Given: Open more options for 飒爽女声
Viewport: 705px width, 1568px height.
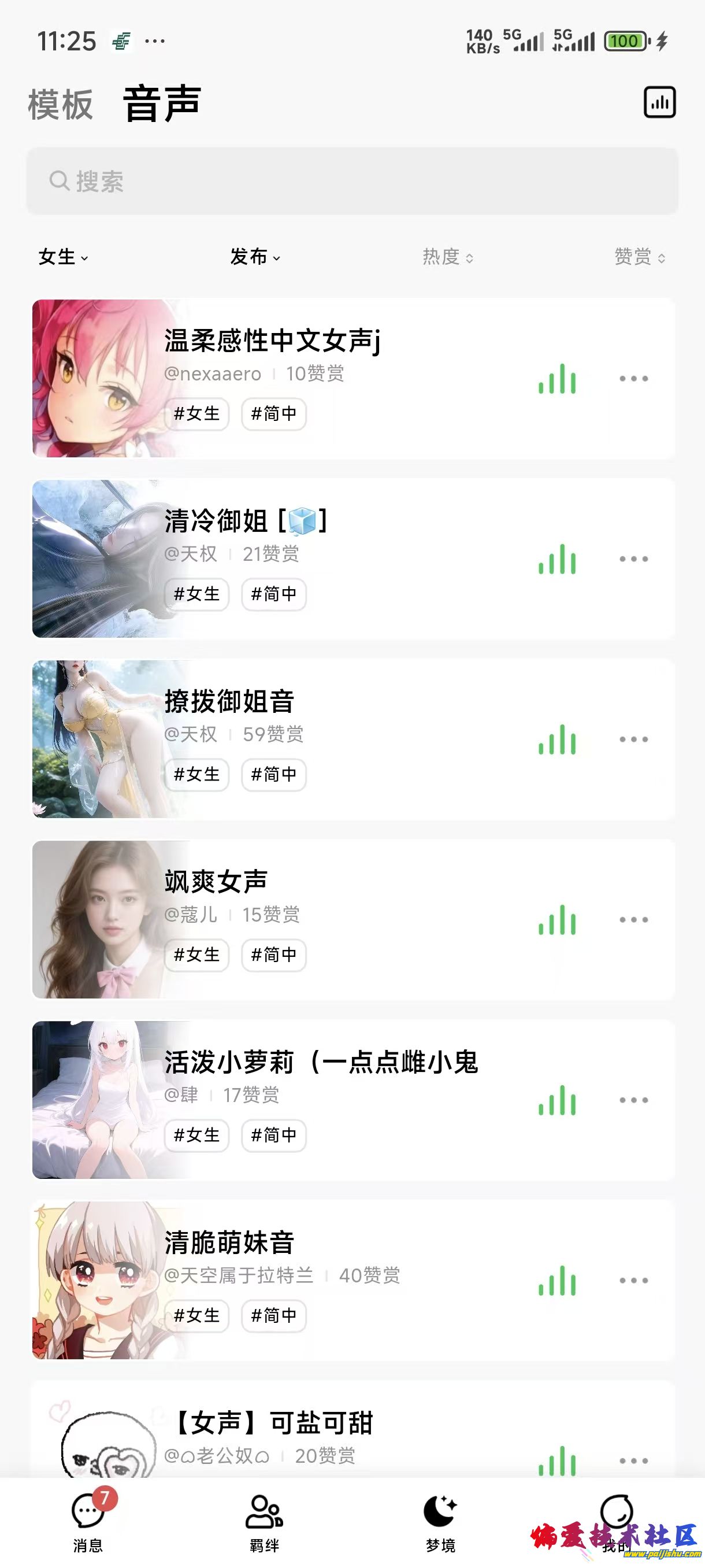Looking at the screenshot, I should click(633, 920).
